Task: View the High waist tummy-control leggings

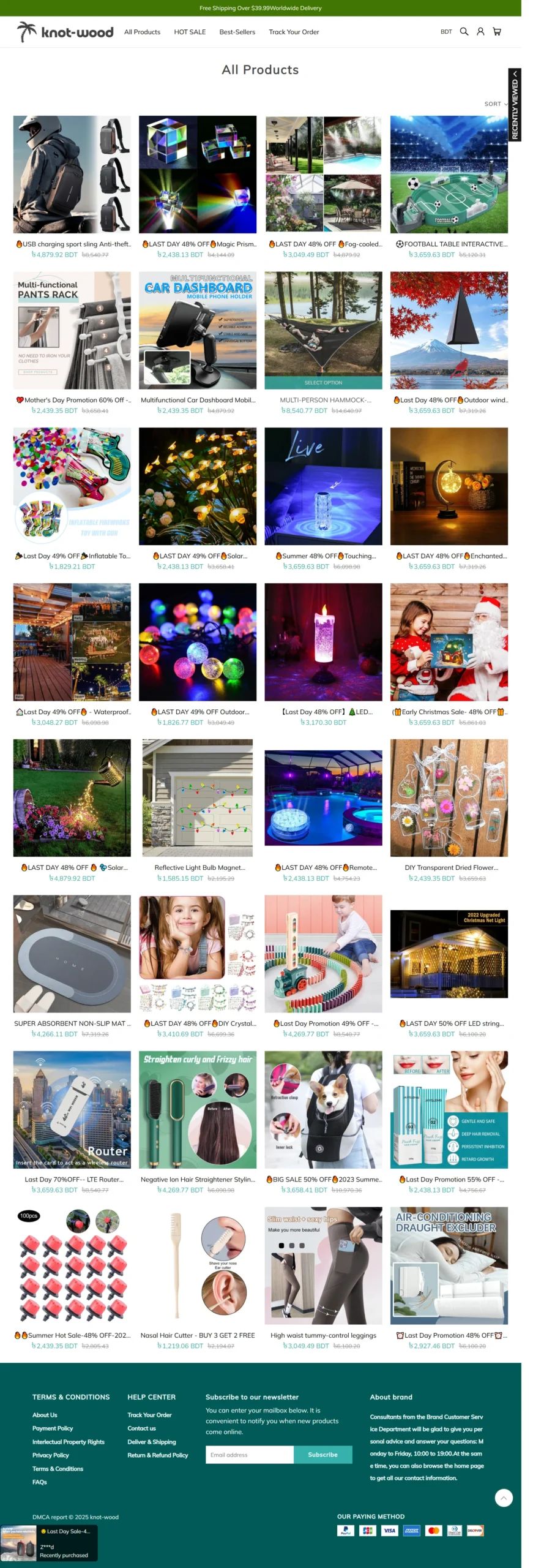Action: tap(323, 1265)
